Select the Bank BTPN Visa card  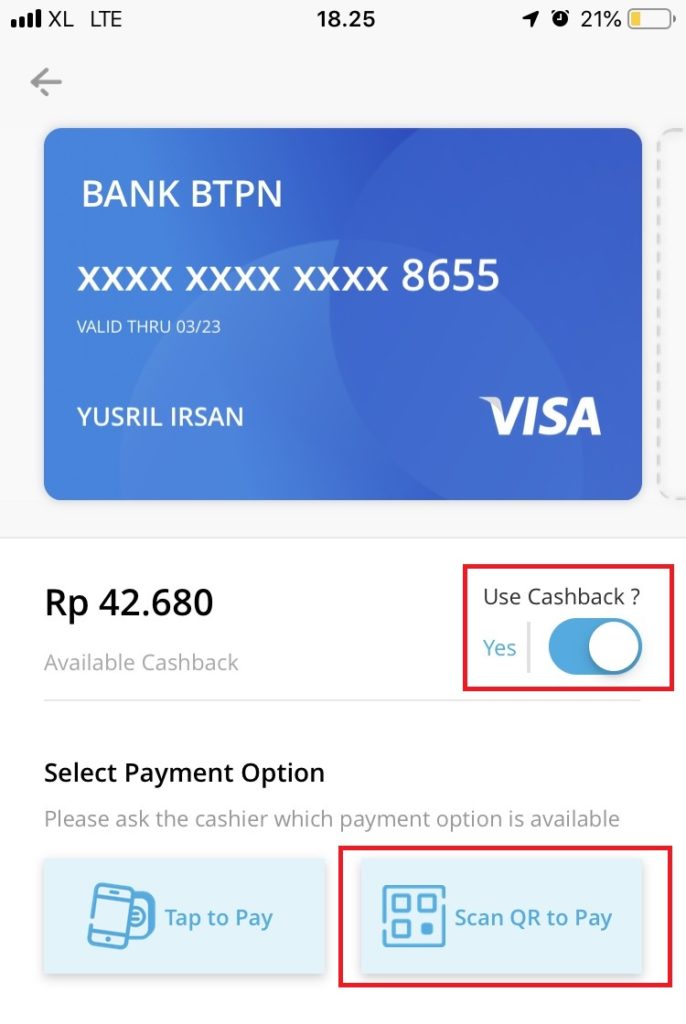(x=342, y=313)
